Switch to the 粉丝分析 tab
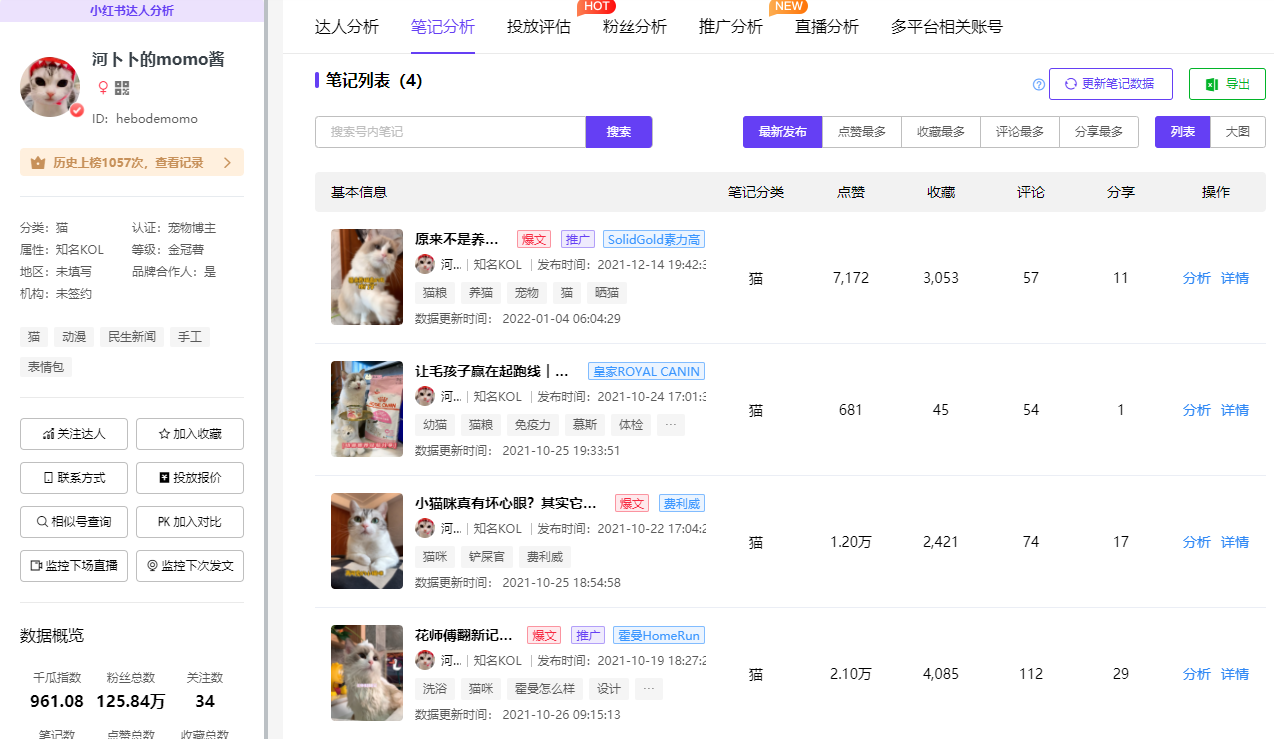This screenshot has width=1274, height=739. point(635,27)
